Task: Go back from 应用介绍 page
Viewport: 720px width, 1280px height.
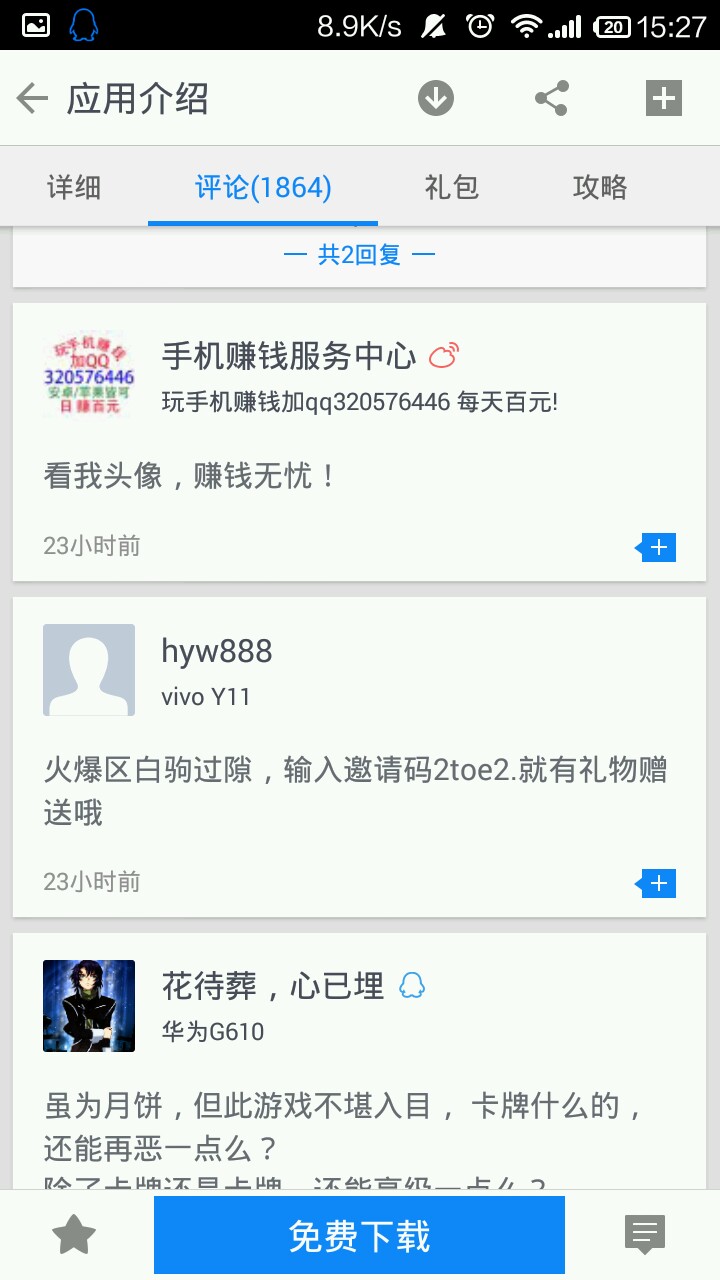Action: point(33,98)
